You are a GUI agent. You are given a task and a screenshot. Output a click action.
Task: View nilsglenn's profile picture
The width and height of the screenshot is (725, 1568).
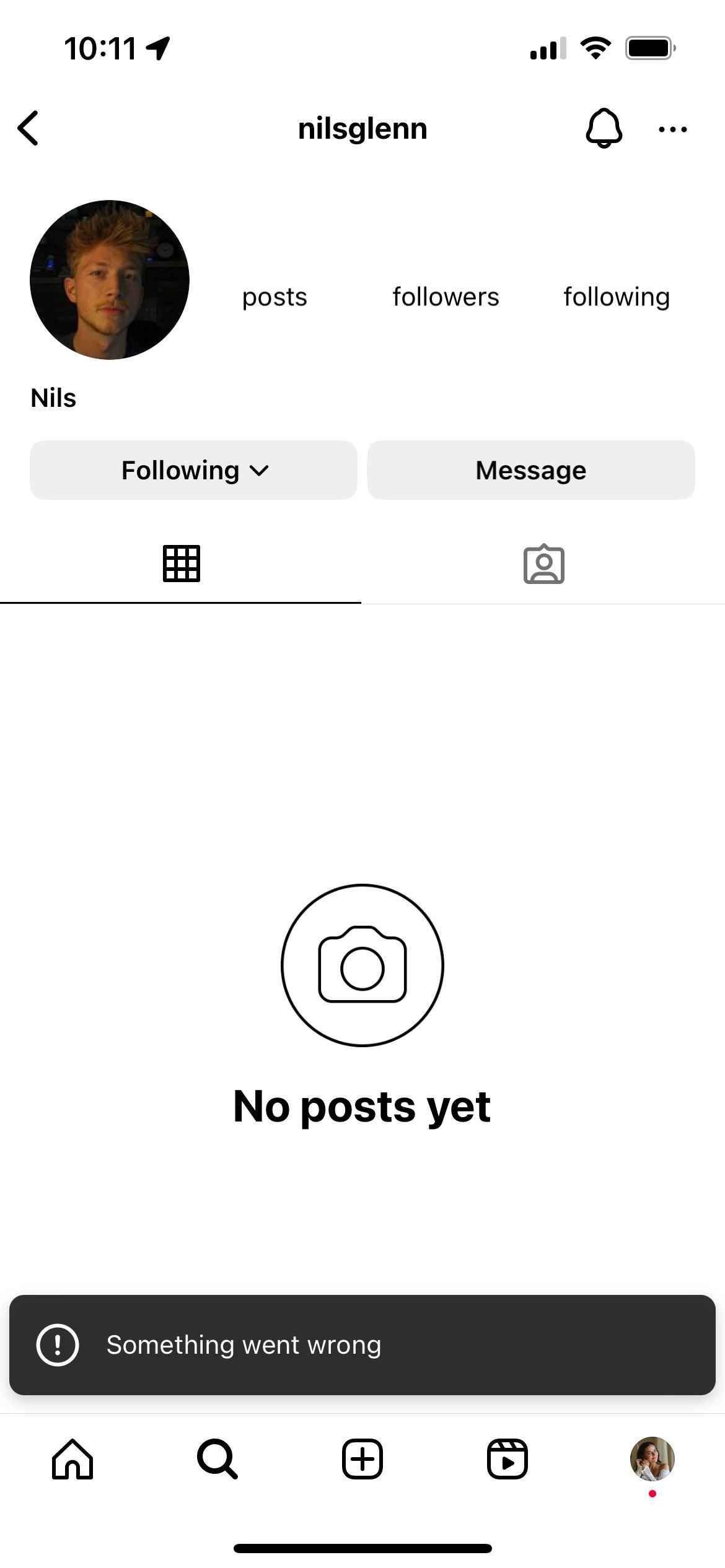110,279
